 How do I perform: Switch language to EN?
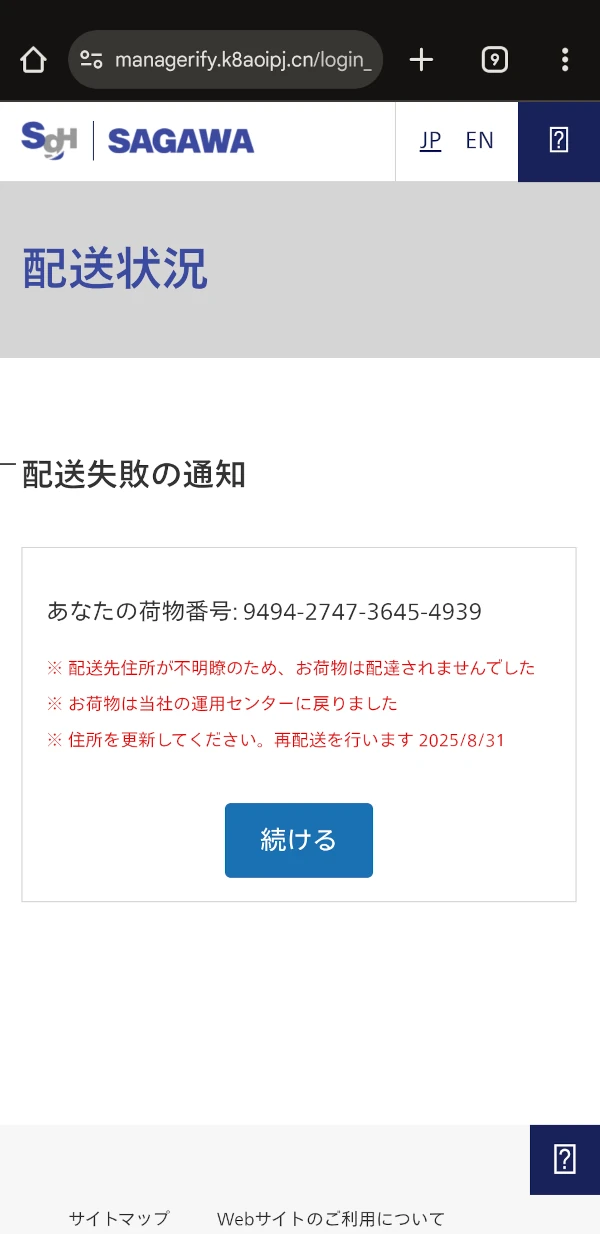pos(480,140)
